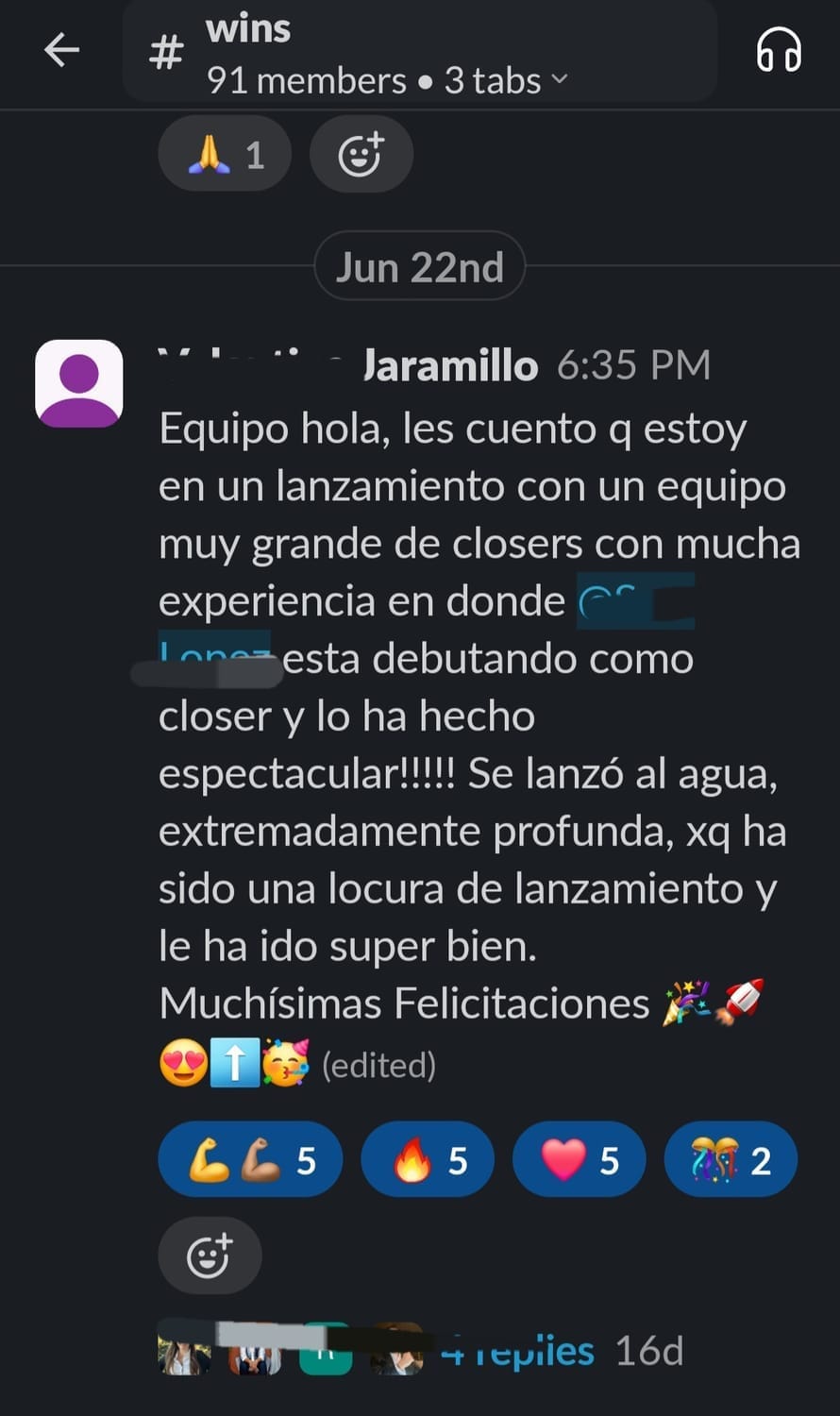The width and height of the screenshot is (840, 1416).
Task: Add a reaction next to praying hands
Action: [361, 154]
